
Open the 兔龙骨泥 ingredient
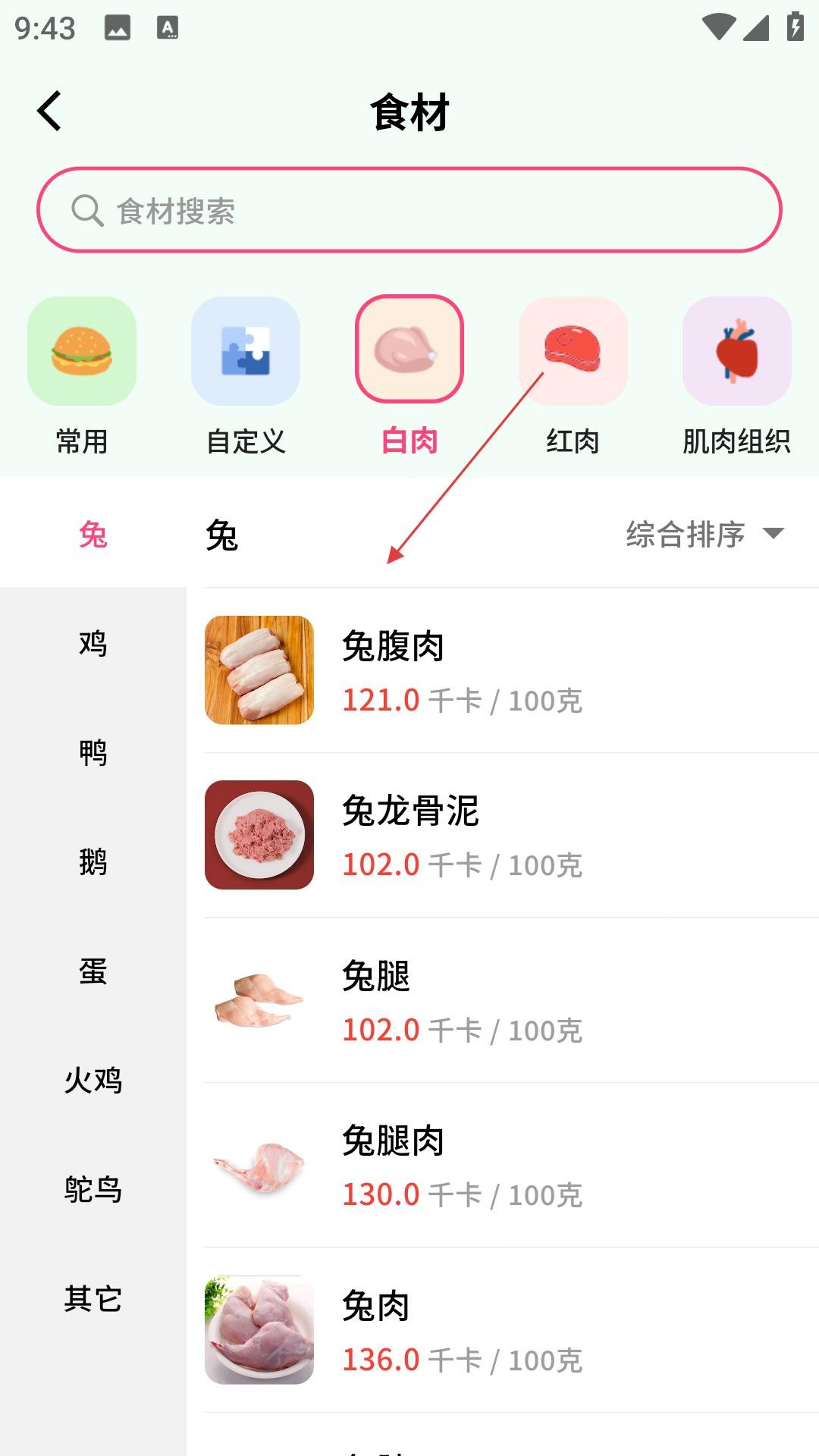[x=500, y=835]
